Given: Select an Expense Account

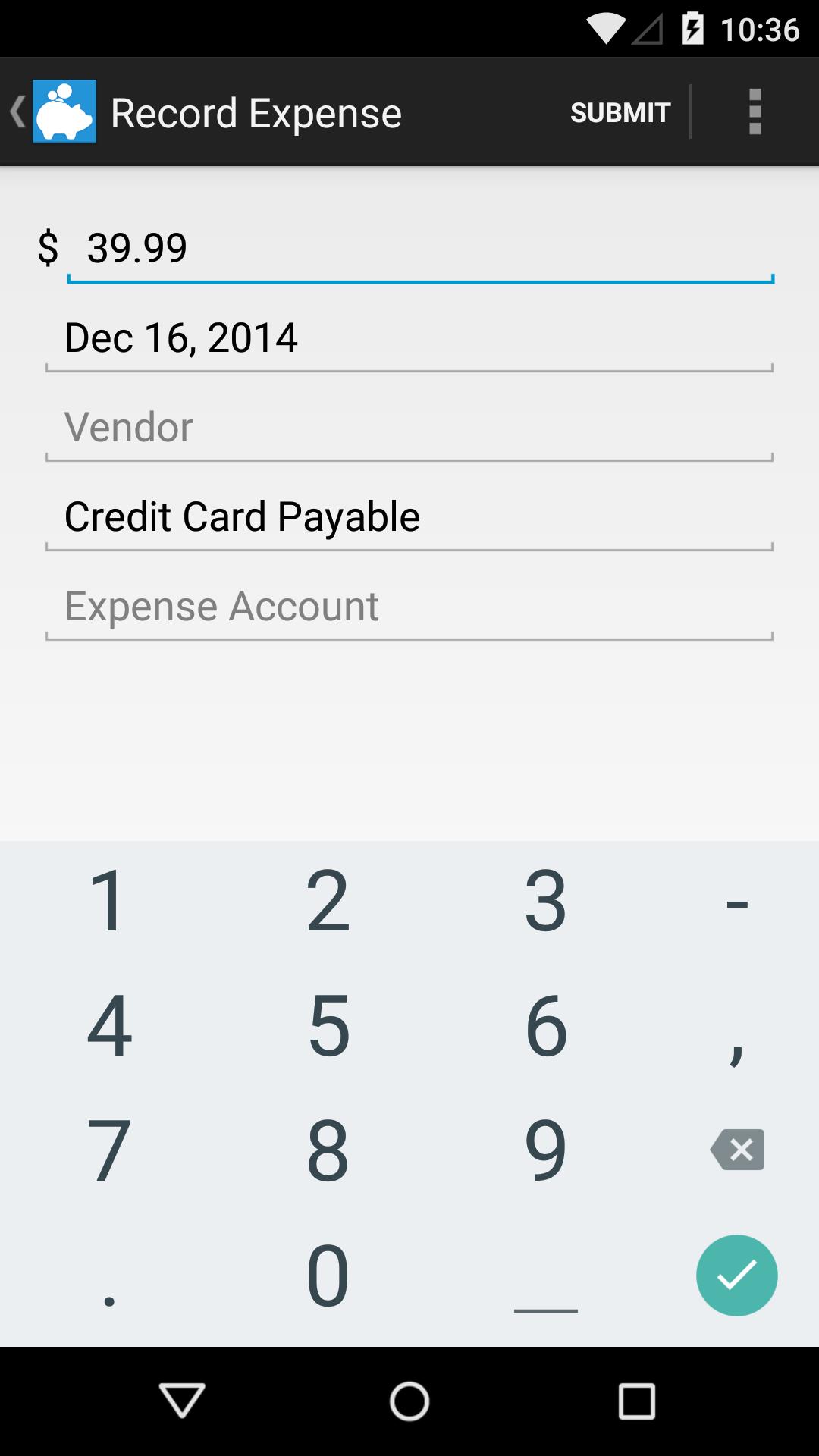Looking at the screenshot, I should [409, 607].
